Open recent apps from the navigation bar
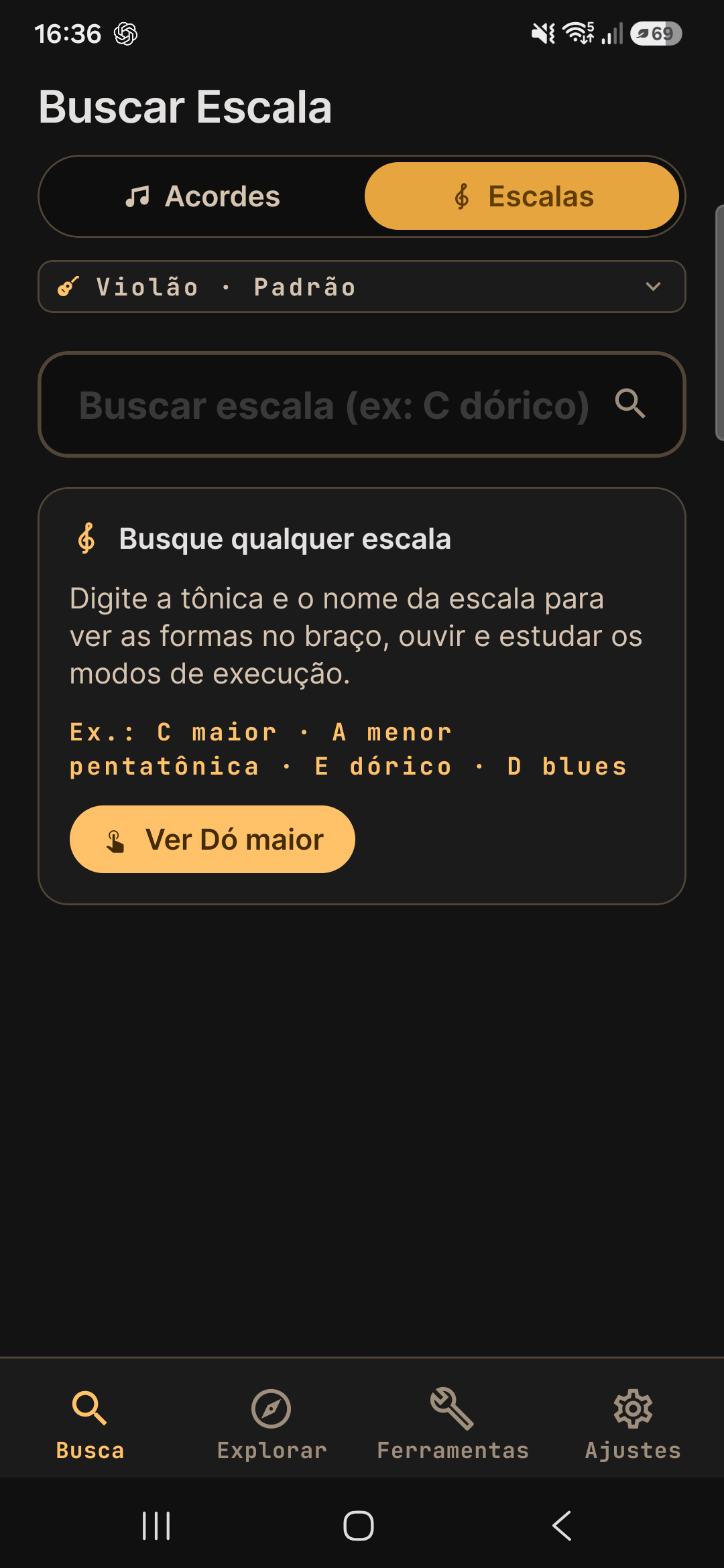The image size is (724, 1568). [x=156, y=1526]
